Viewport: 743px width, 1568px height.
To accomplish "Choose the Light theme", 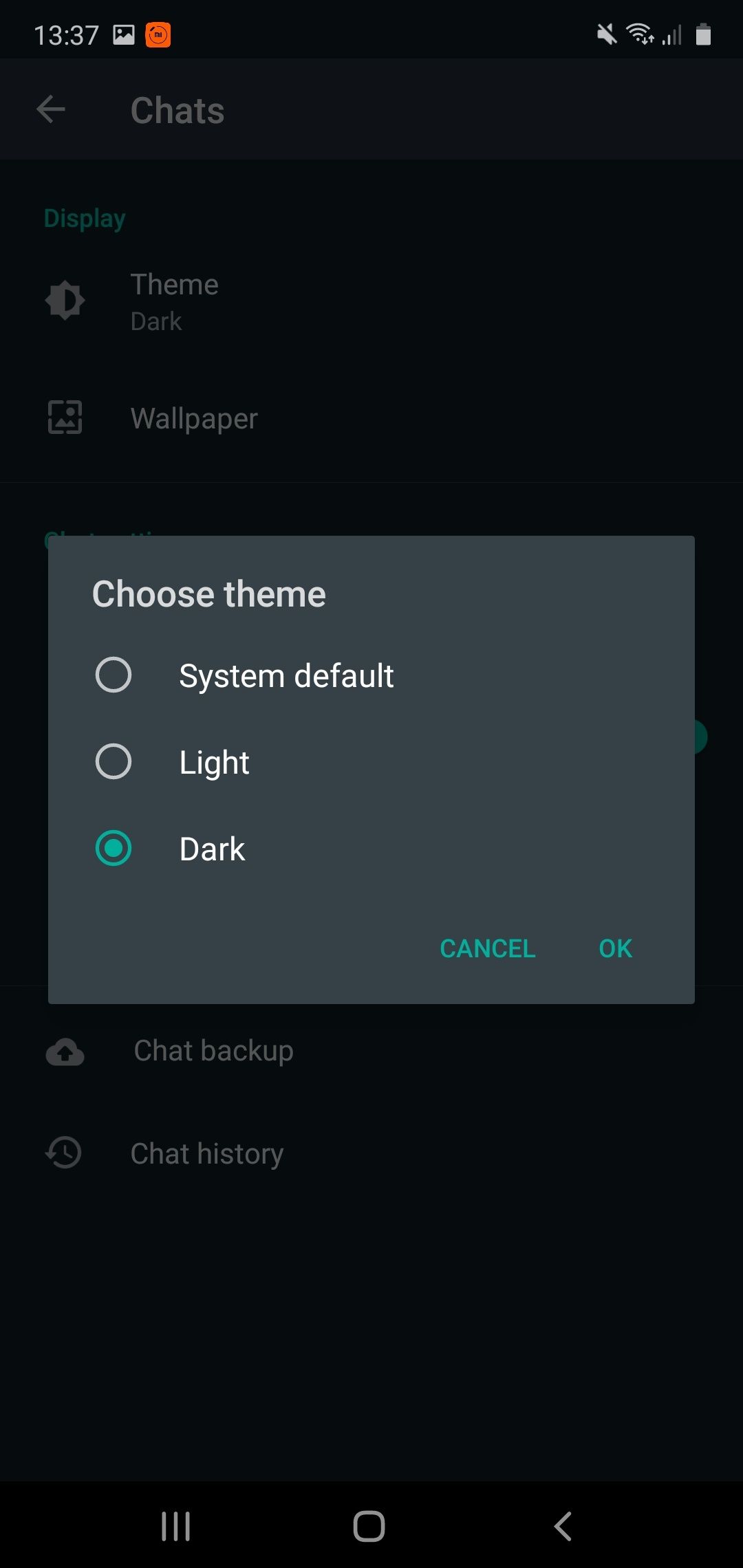I will [371, 761].
